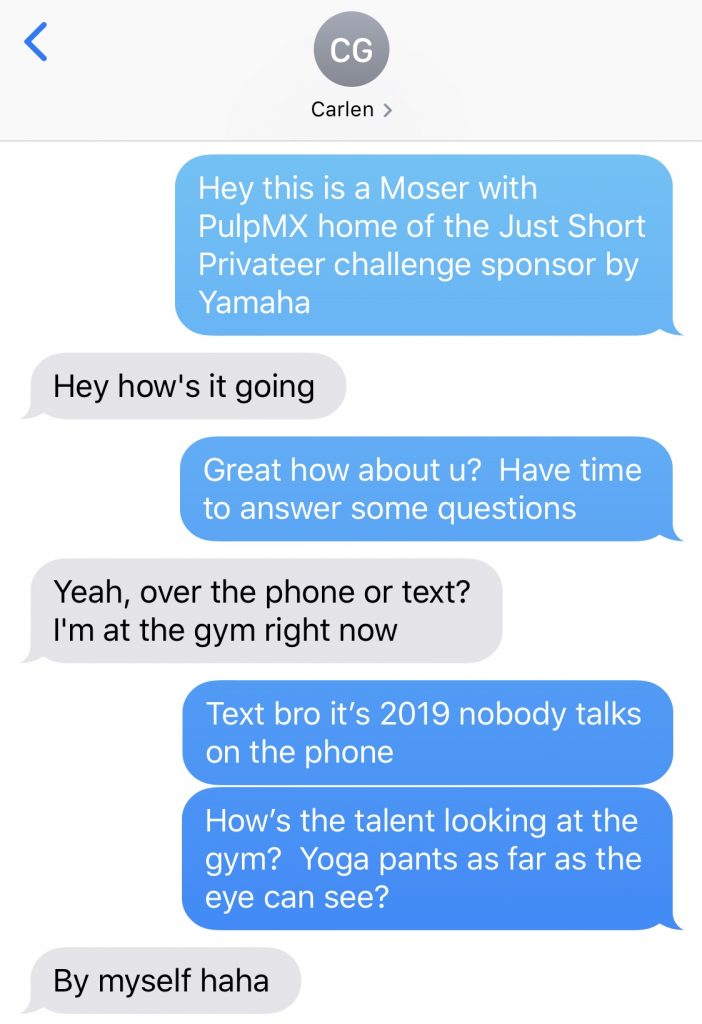Go back to the messages list

(36, 43)
